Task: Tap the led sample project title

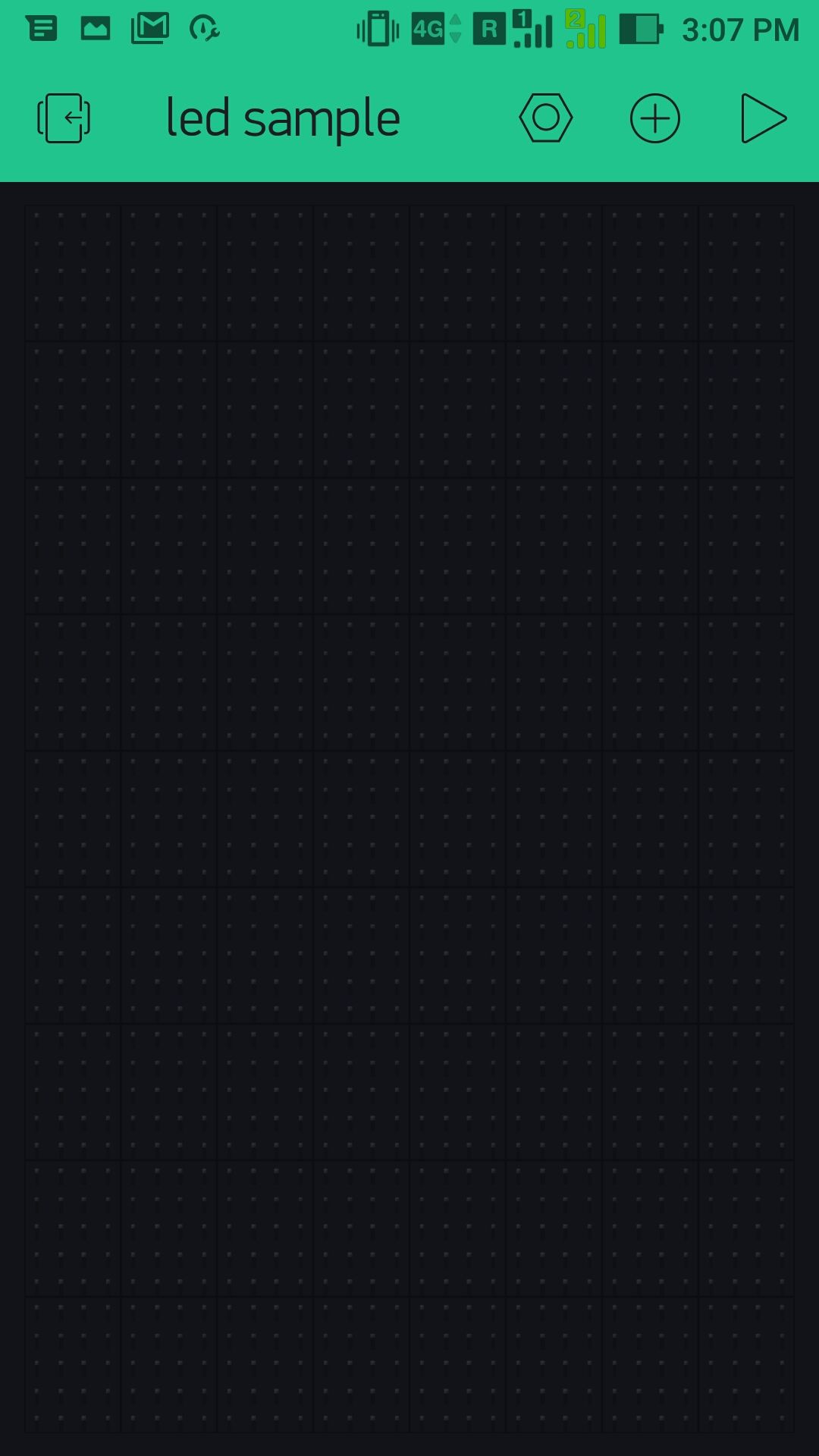Action: [x=283, y=118]
